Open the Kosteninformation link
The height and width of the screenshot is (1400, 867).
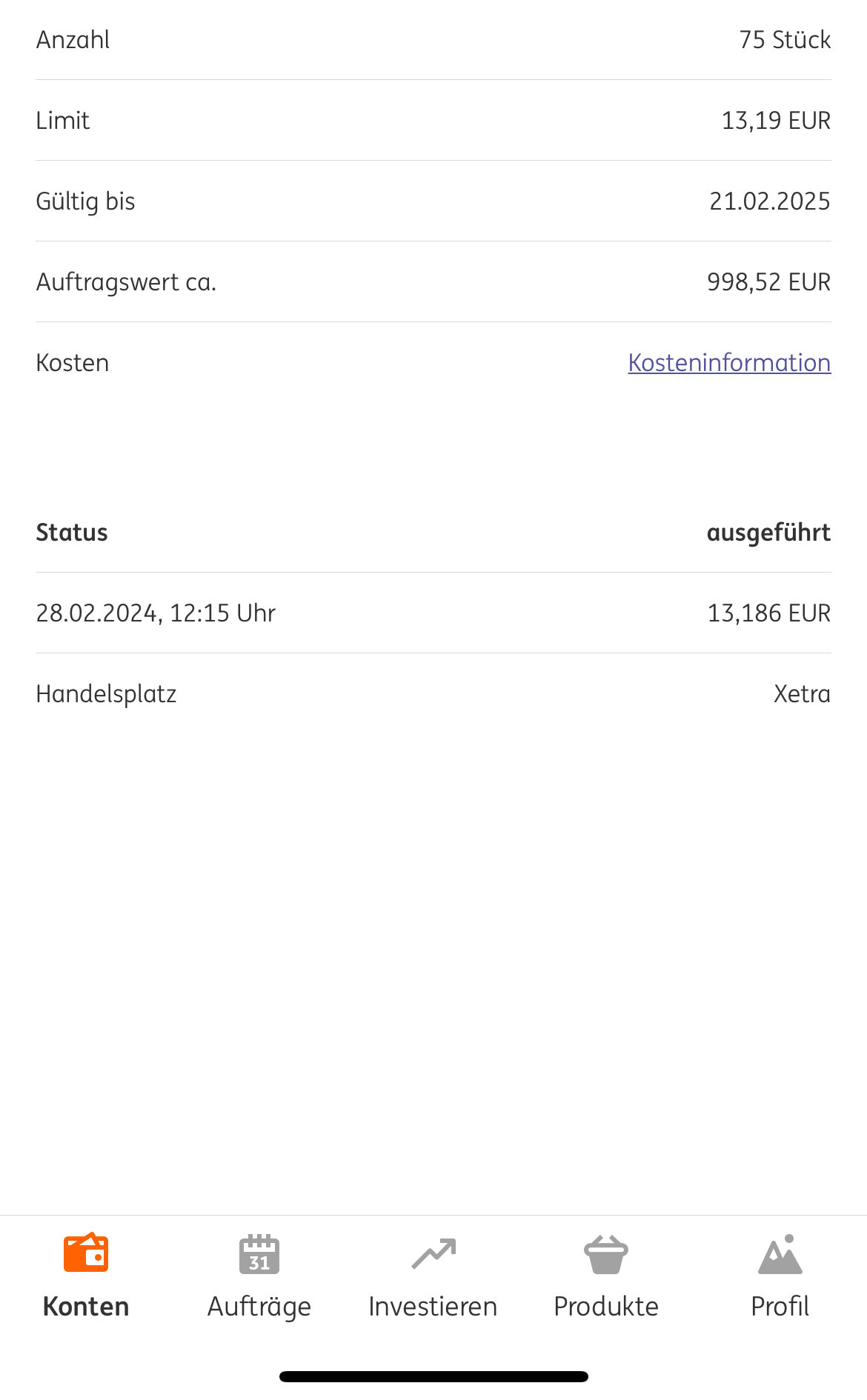coord(729,363)
